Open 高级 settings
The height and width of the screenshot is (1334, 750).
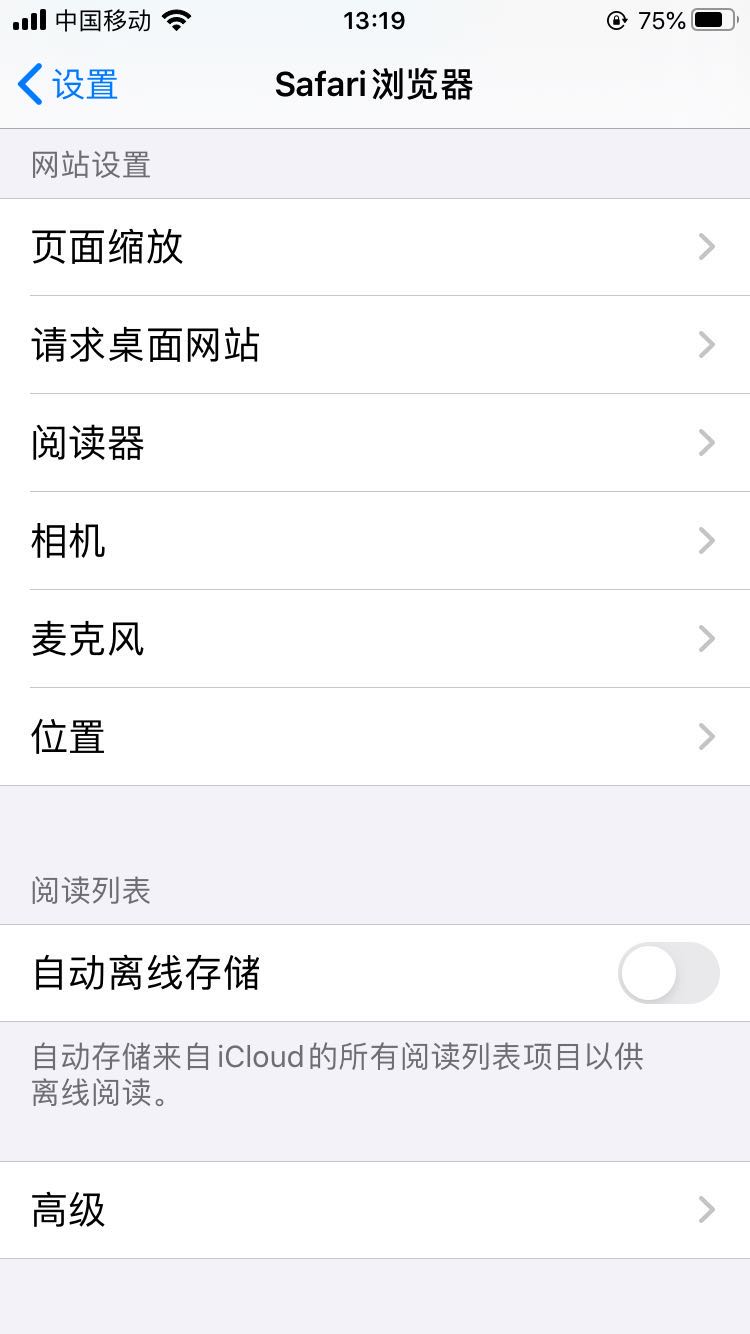(375, 1210)
